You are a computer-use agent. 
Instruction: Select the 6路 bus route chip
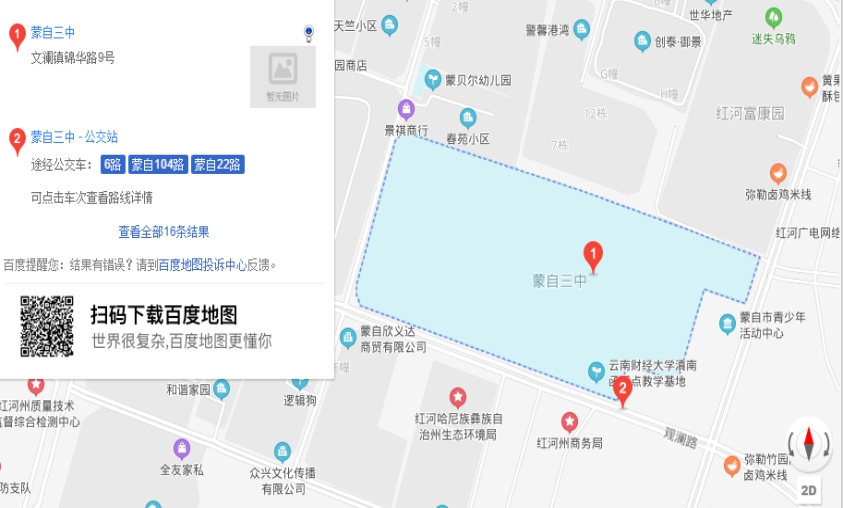point(112,165)
